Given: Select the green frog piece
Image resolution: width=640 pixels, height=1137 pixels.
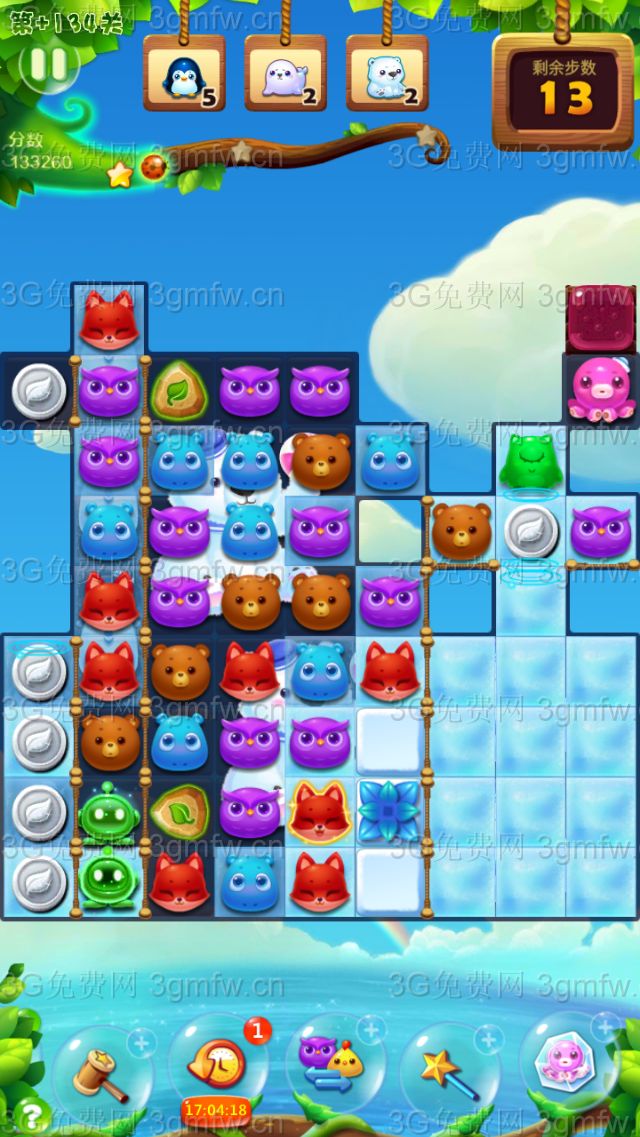Looking at the screenshot, I should pyautogui.click(x=529, y=461).
